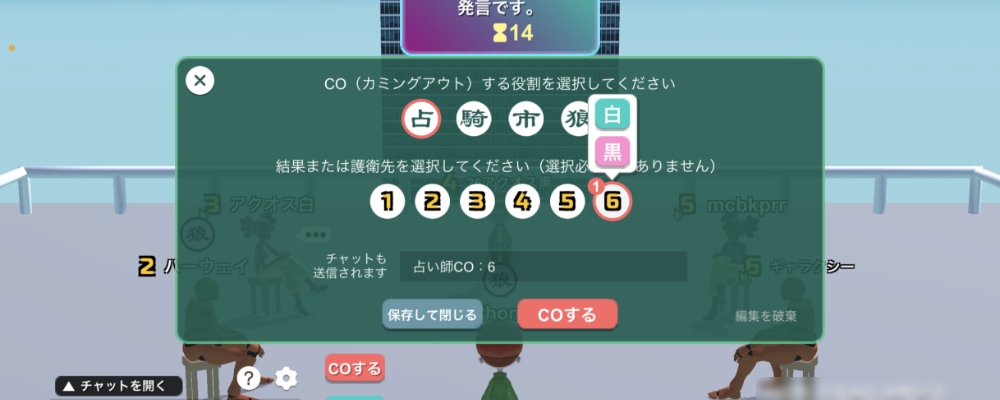Open the help question mark icon

coord(249,378)
